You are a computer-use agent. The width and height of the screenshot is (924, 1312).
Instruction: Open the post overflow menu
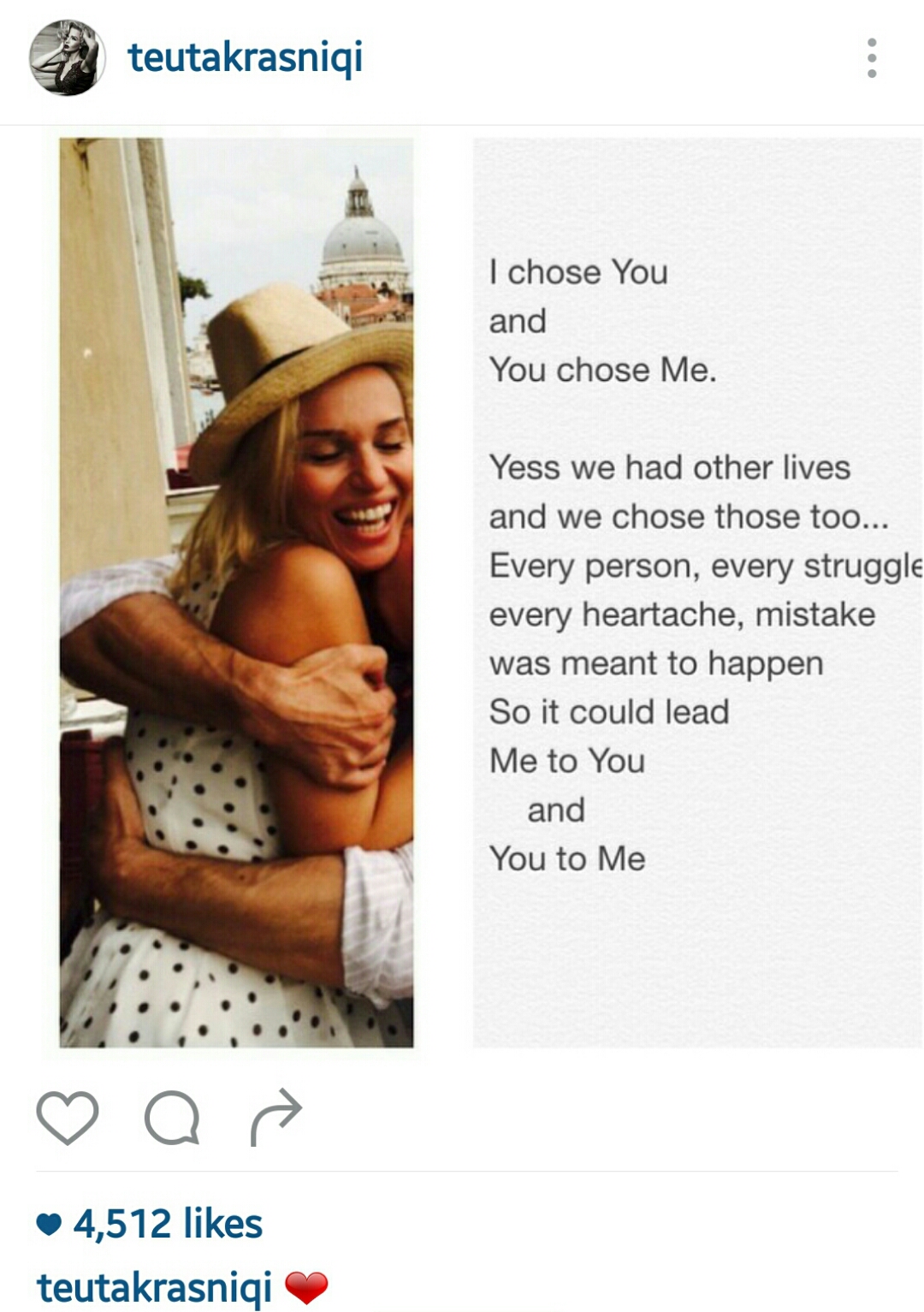coord(871,58)
